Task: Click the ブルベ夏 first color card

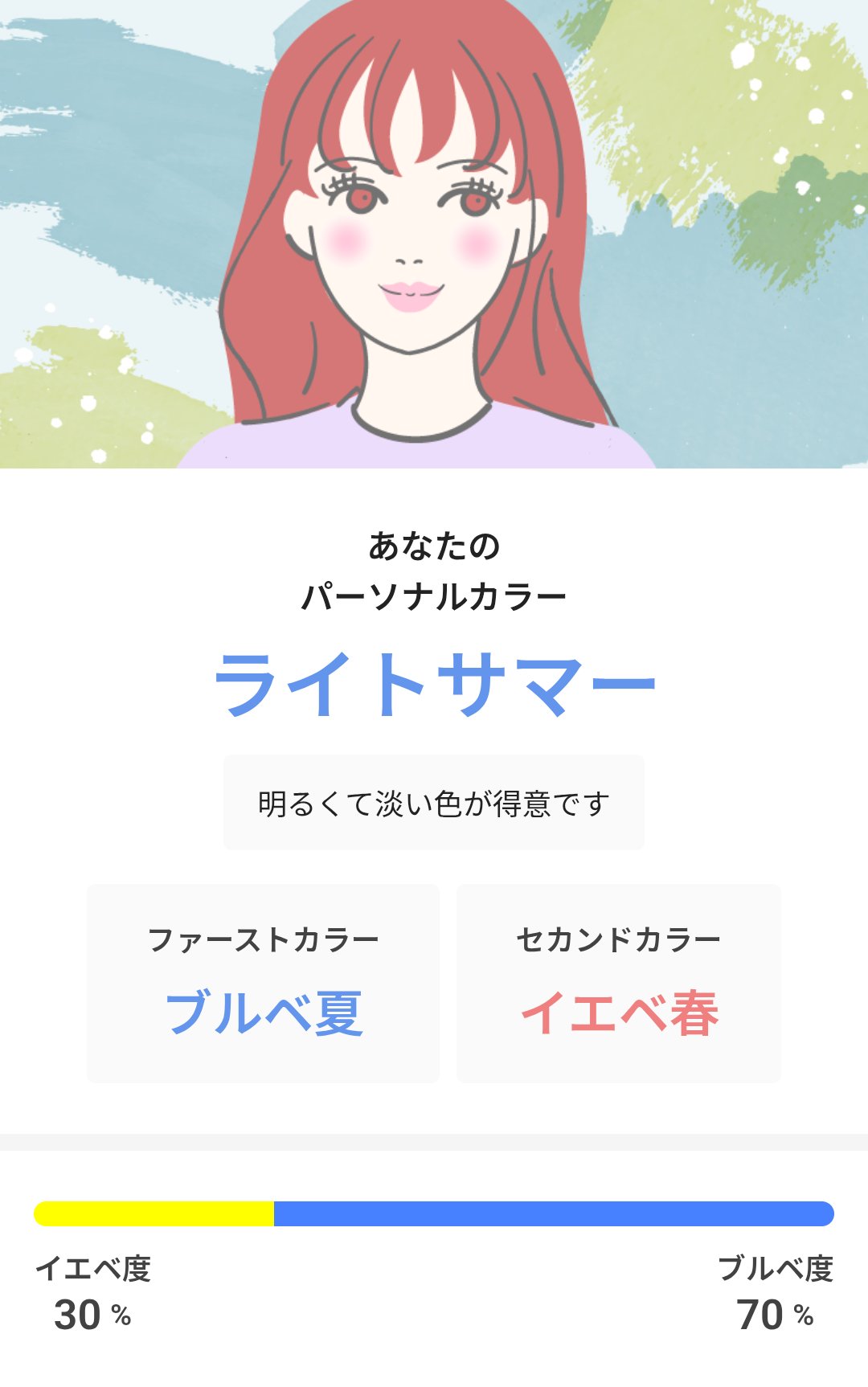Action: click(264, 980)
